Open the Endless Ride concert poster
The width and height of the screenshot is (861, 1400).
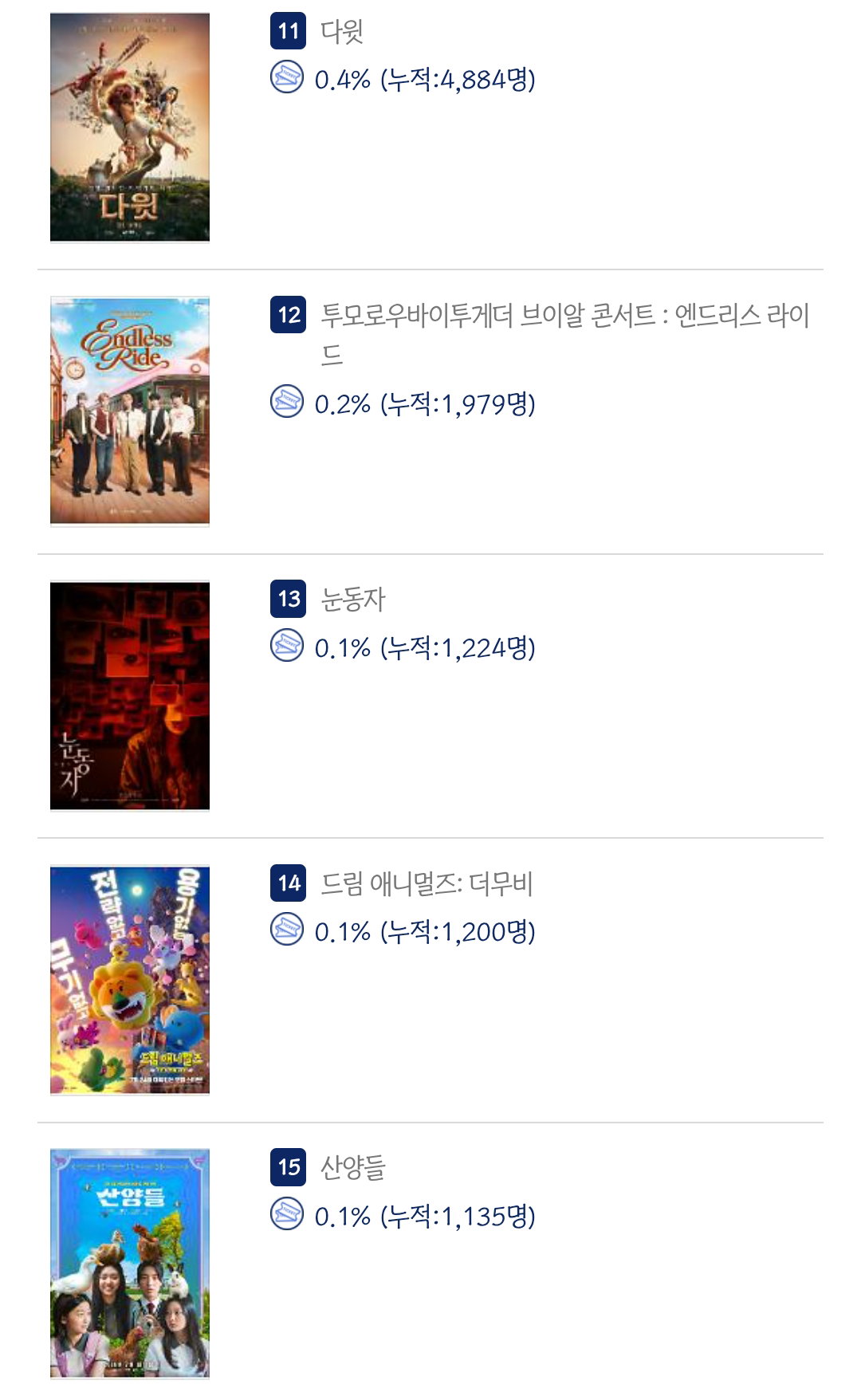(x=130, y=411)
